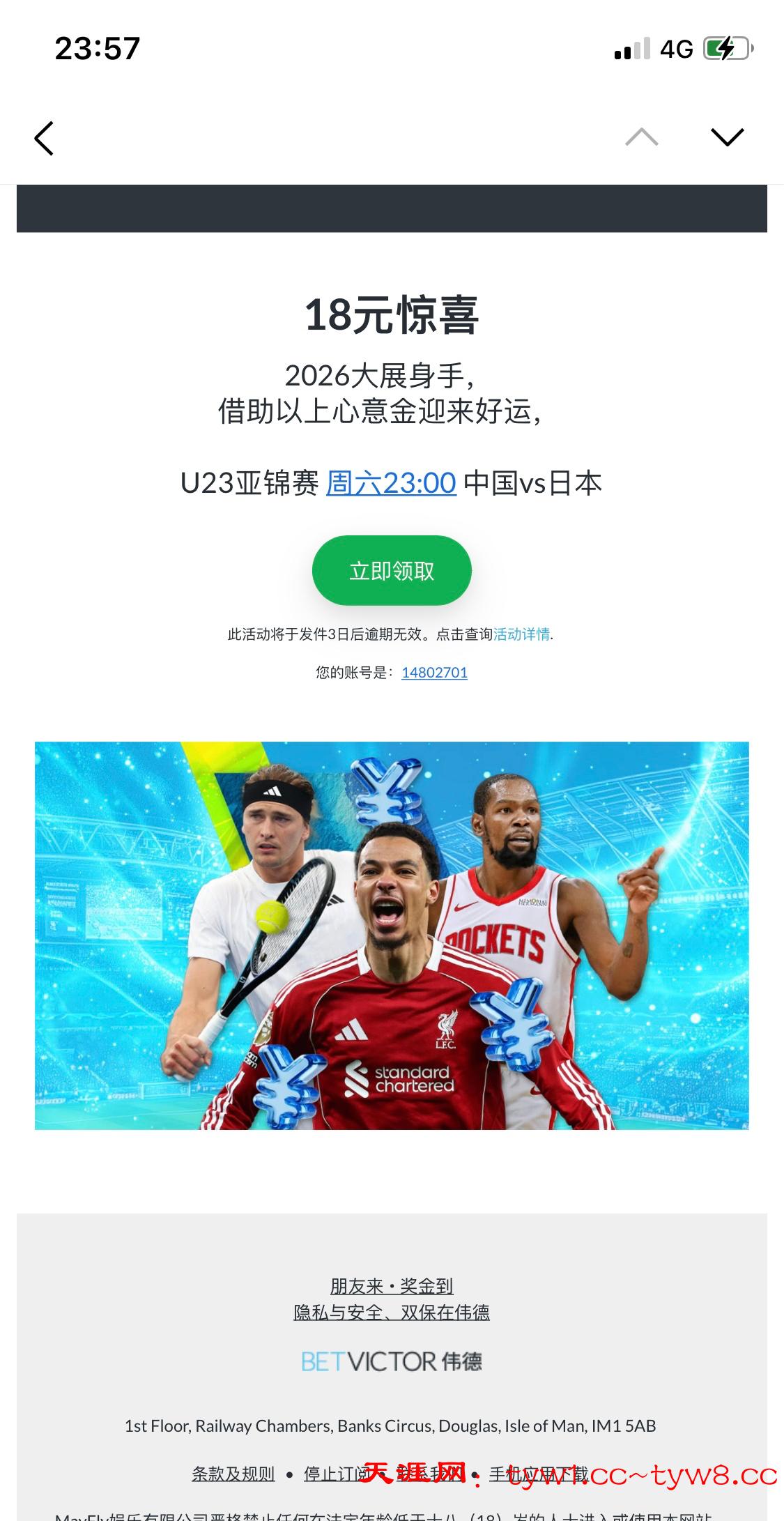784x1521 pixels.
Task: Open the previous email with up arrow
Action: coord(641,137)
